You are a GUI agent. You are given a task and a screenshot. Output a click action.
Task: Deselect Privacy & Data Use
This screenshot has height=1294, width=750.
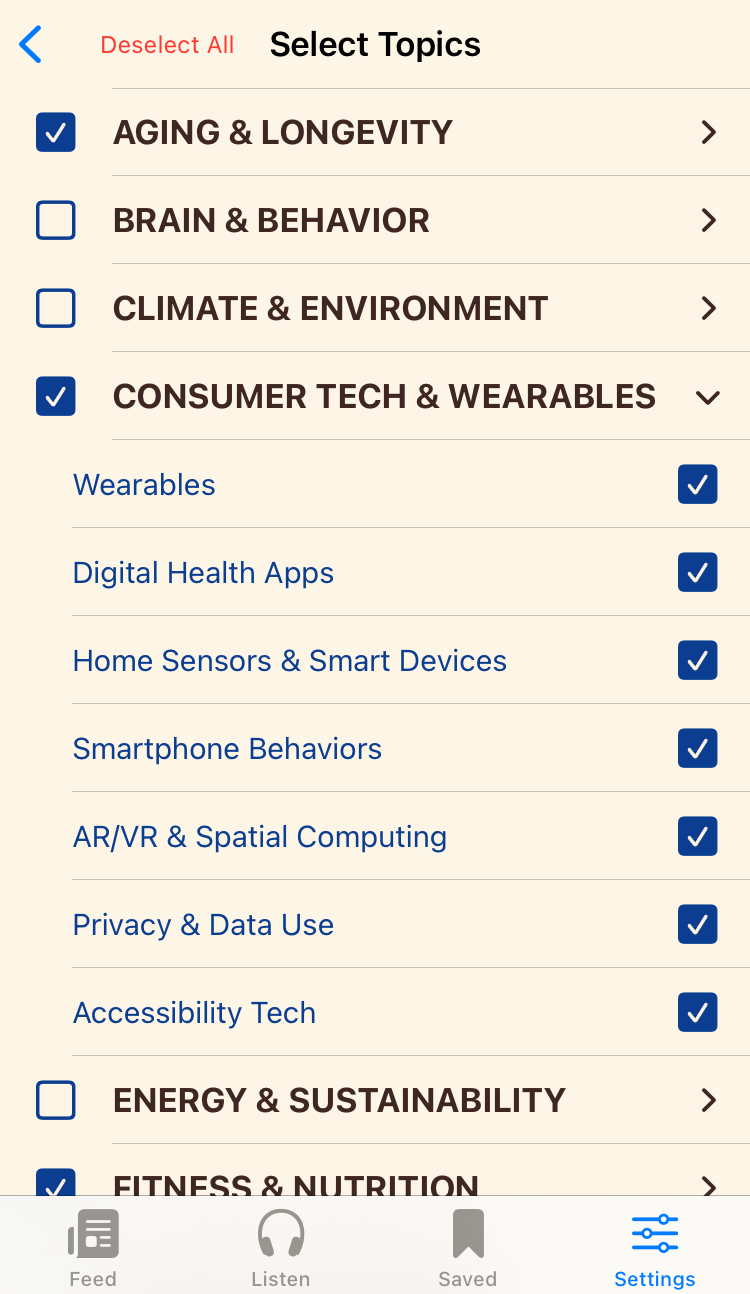tap(697, 924)
